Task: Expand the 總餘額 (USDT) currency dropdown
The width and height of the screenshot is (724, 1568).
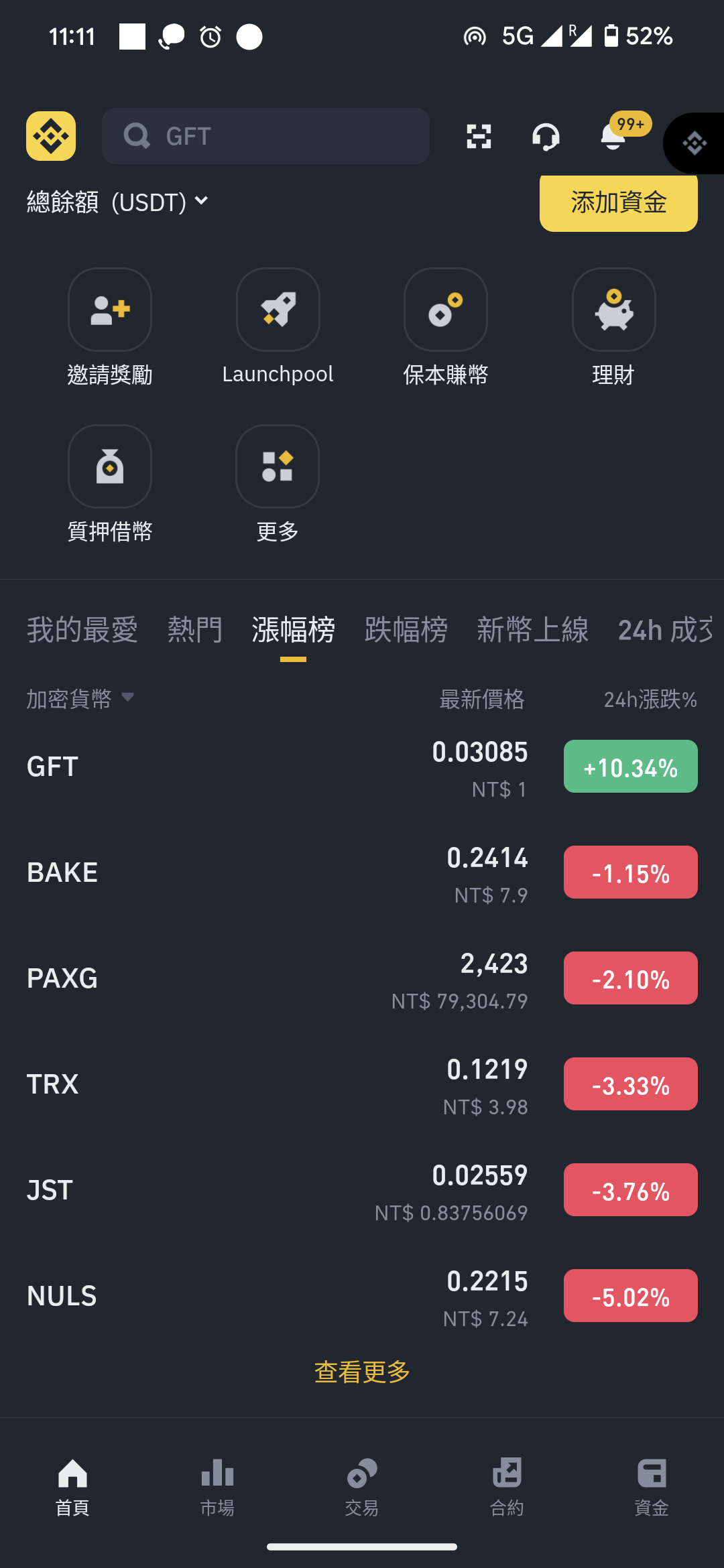Action: pos(117,202)
